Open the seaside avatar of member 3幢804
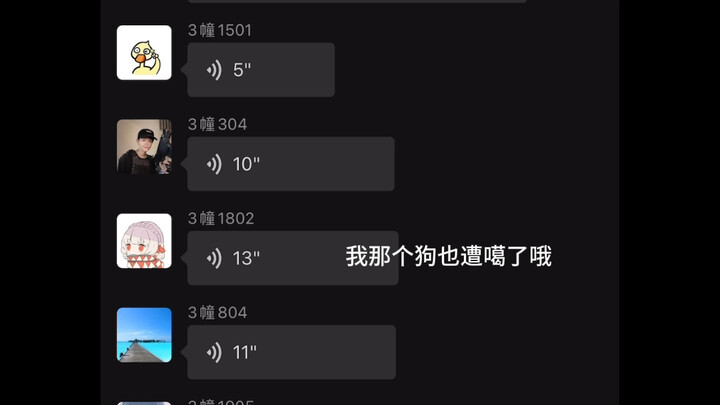The height and width of the screenshot is (405, 720). point(144,335)
